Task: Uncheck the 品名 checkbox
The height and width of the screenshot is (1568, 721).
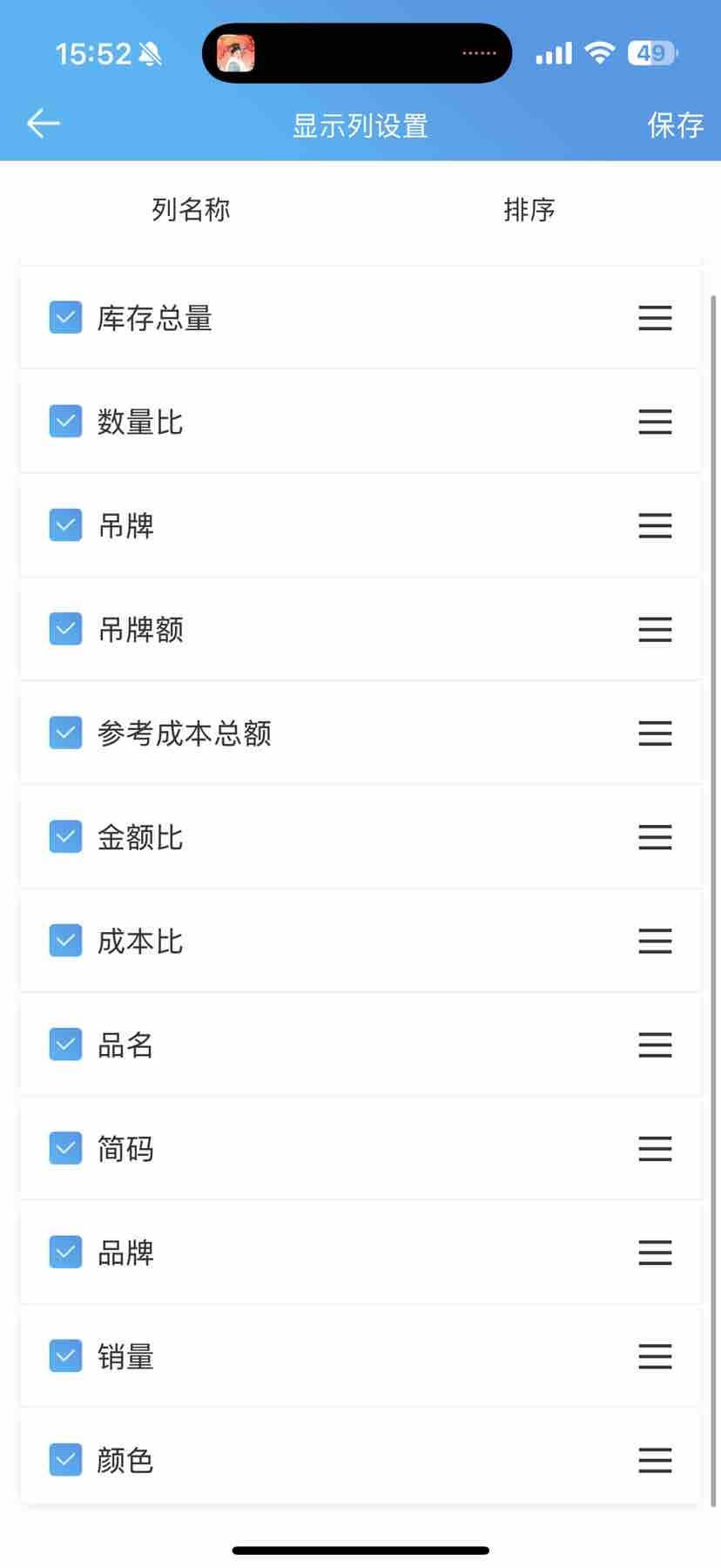Action: point(65,1044)
